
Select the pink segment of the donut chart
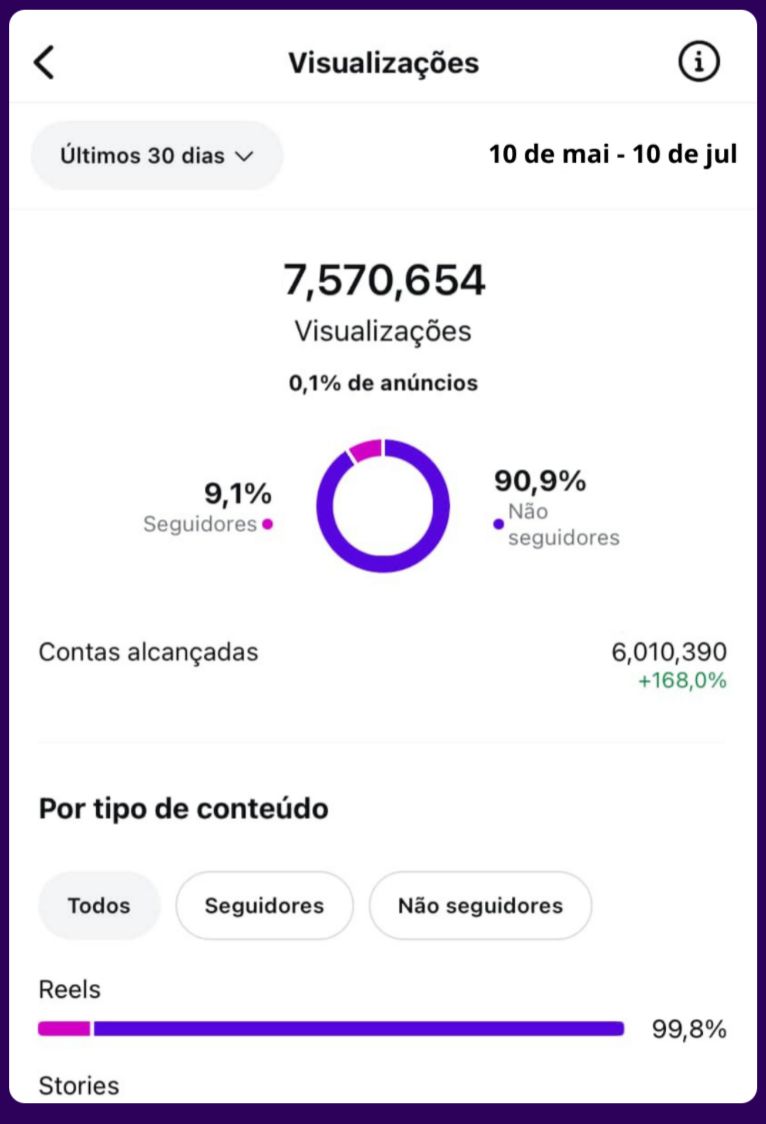pyautogui.click(x=365, y=449)
